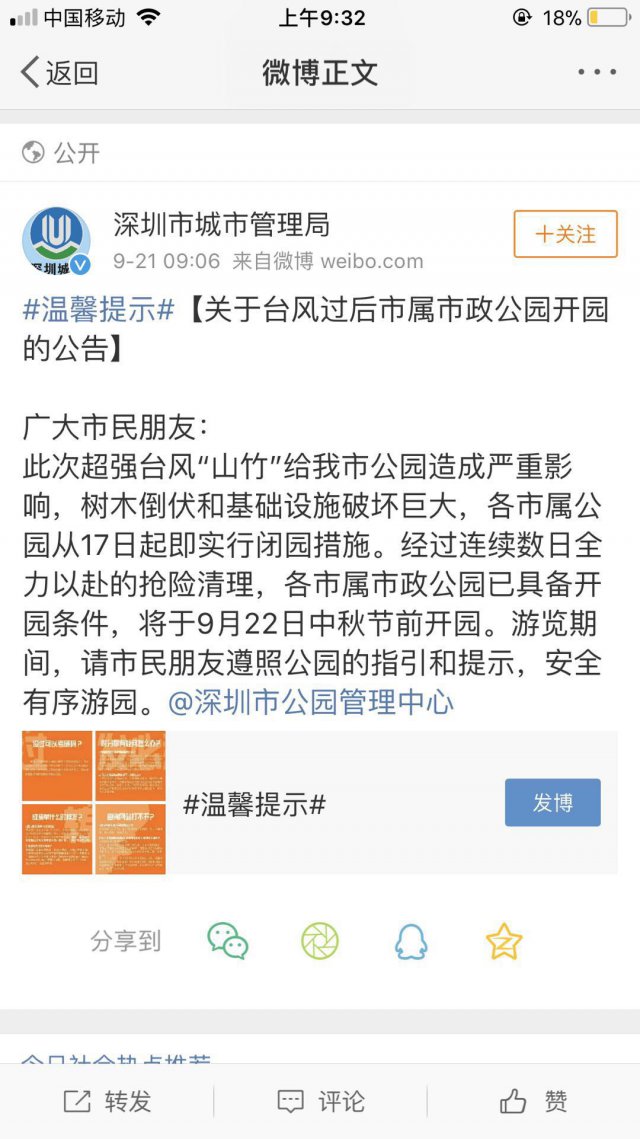The height and width of the screenshot is (1139, 640).
Task: Open the #温馨提示# topic card images
Action: [x=94, y=802]
